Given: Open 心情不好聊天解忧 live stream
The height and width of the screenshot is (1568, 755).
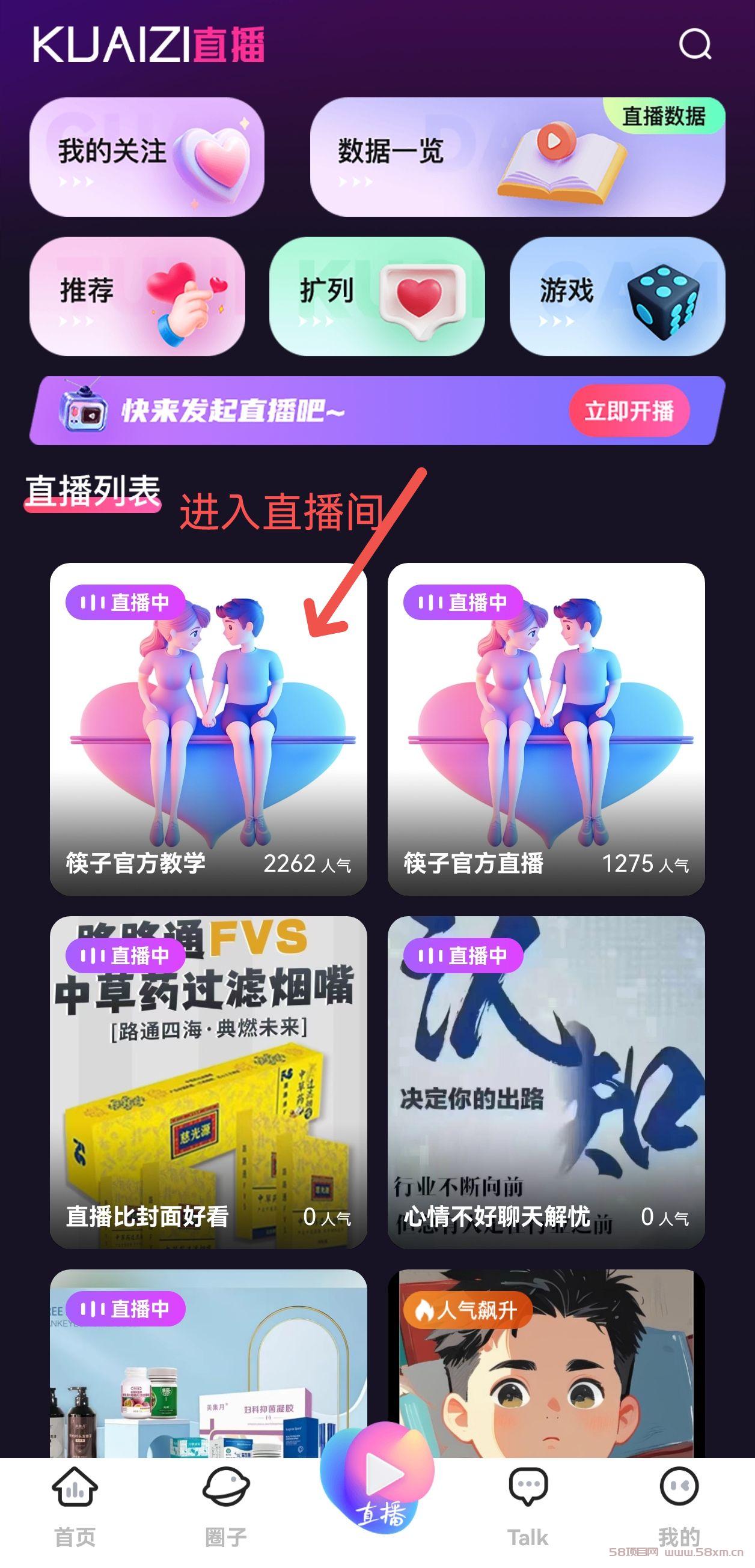Looking at the screenshot, I should click(x=546, y=1081).
